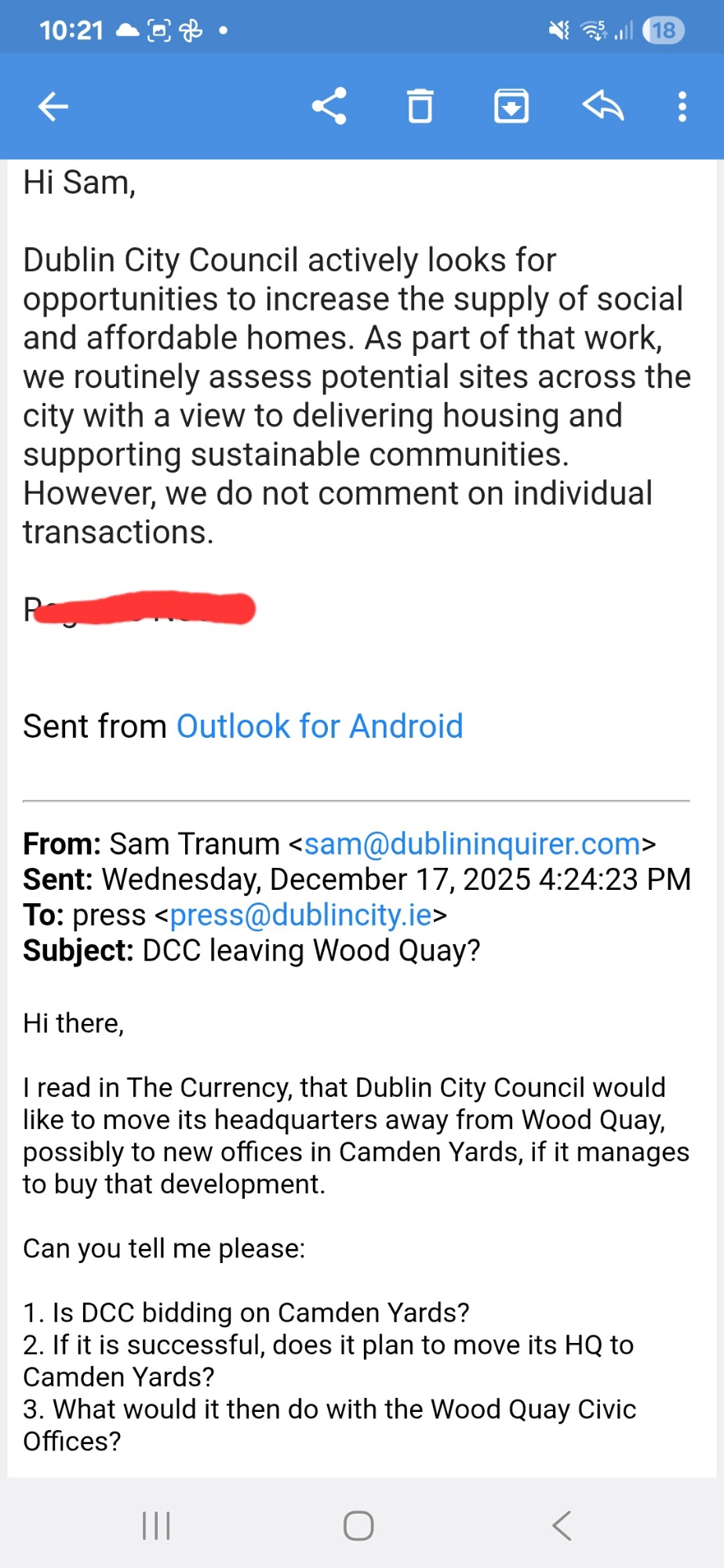Screen dimensions: 724x1568
Task: Open the Outlook for Android link
Action: click(319, 727)
